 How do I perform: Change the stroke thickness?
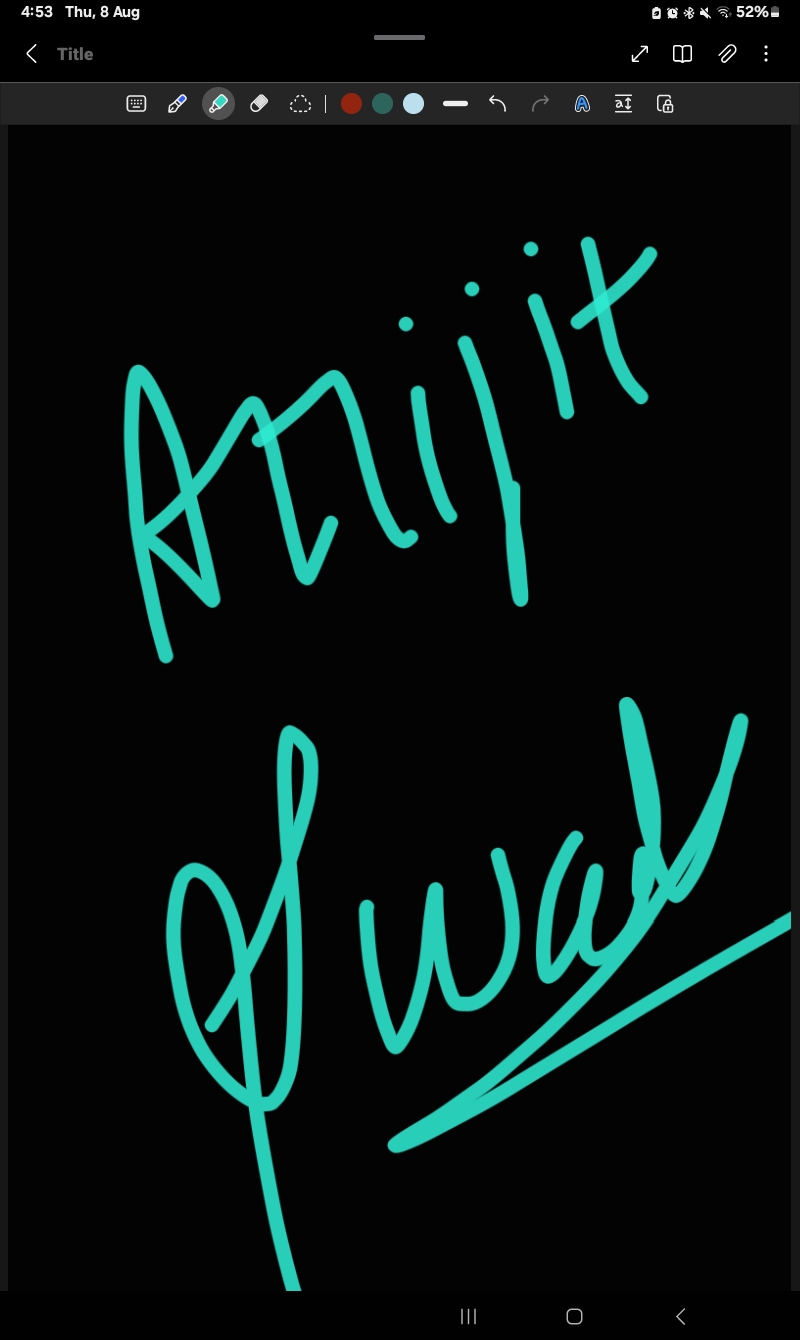tap(455, 104)
